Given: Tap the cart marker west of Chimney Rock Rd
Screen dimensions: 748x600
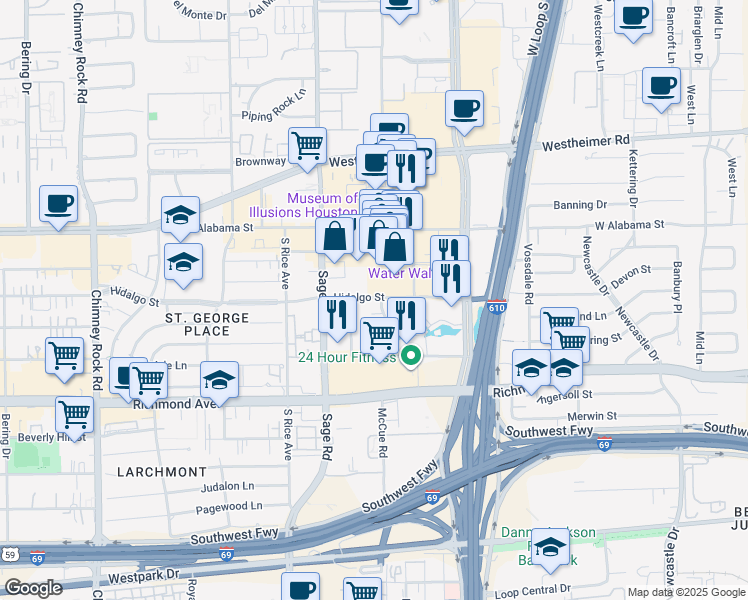Looking at the screenshot, I should pyautogui.click(x=65, y=359).
